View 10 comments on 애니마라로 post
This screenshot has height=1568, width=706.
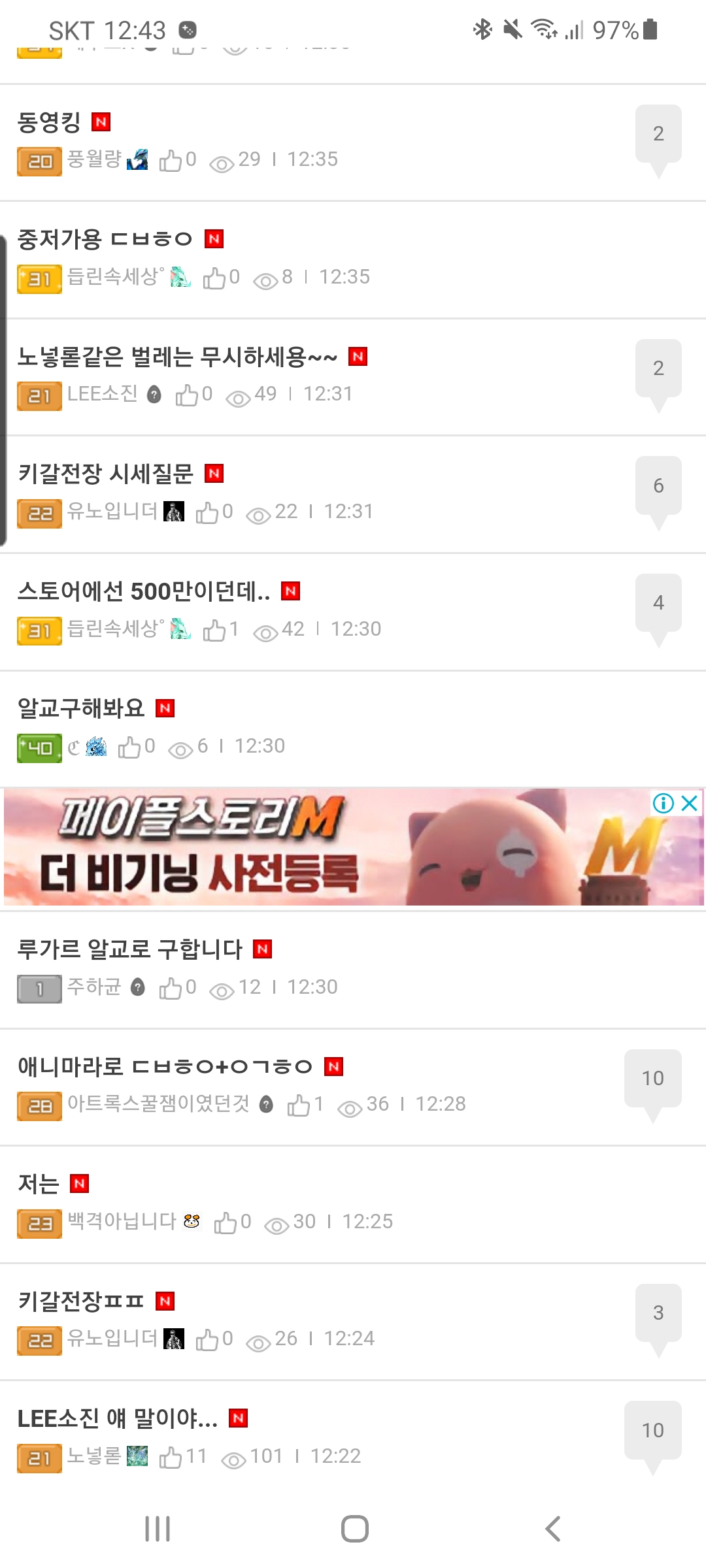tap(652, 1079)
